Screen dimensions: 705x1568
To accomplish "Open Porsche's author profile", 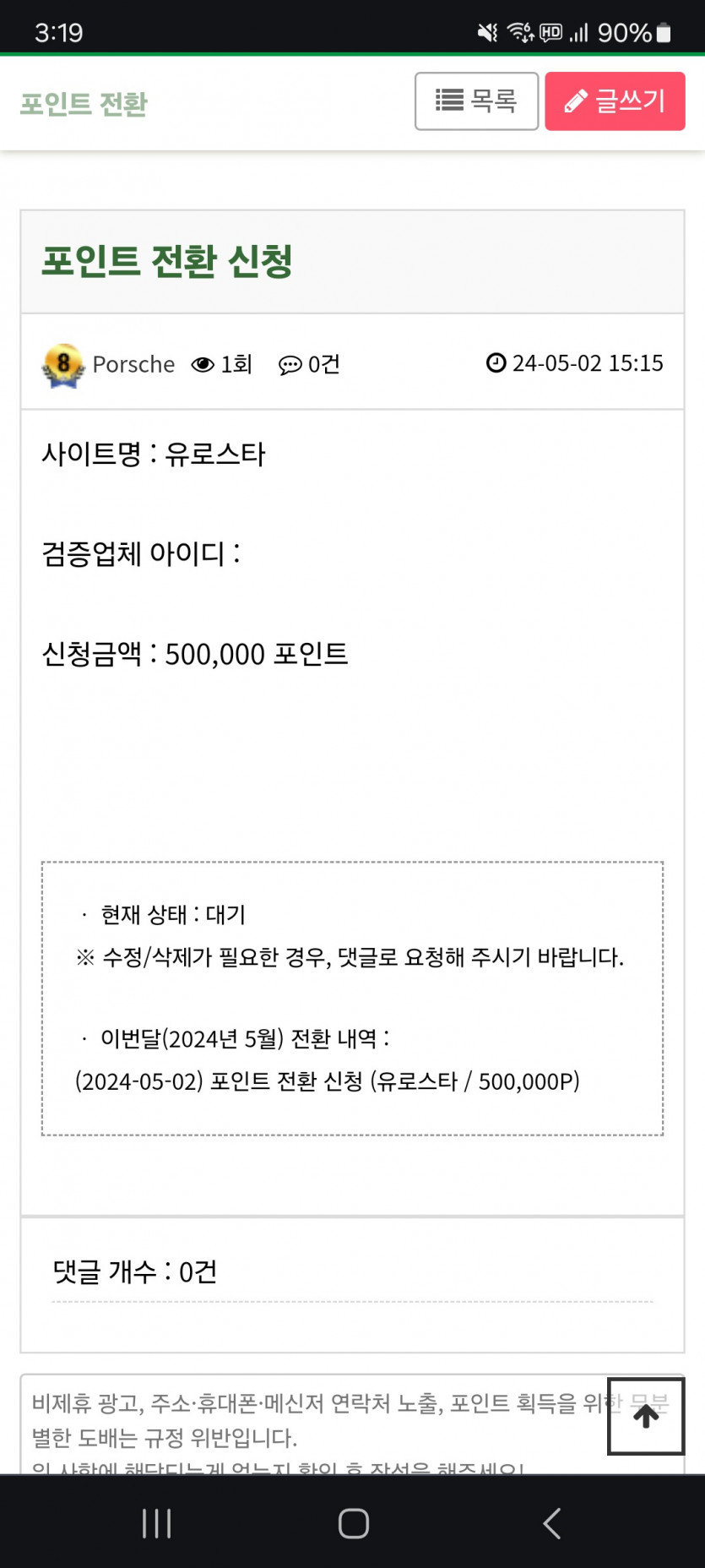I will [x=133, y=364].
